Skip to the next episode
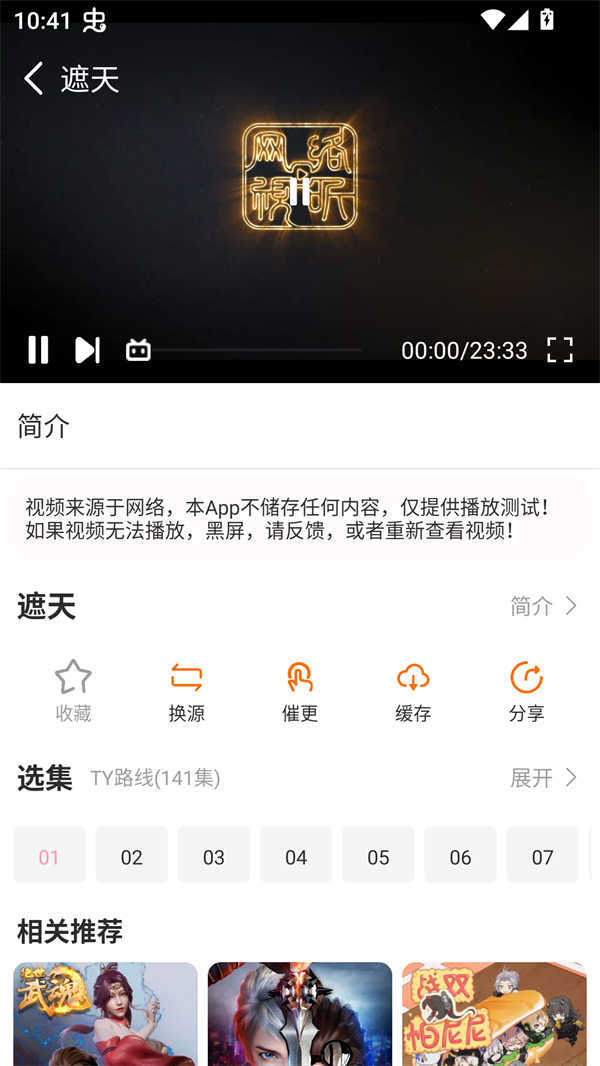The width and height of the screenshot is (600, 1066). tap(88, 349)
